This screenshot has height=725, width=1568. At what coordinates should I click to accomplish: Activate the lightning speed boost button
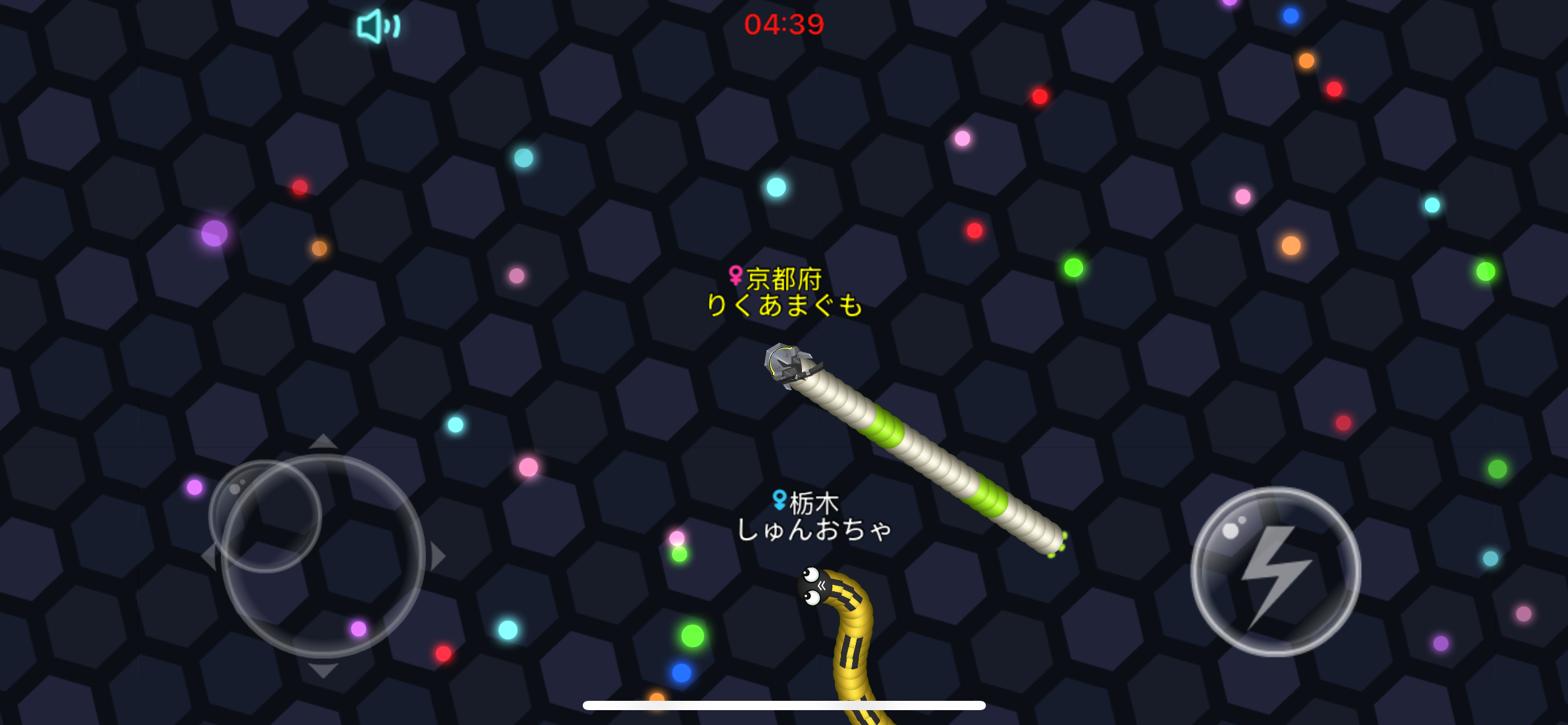point(1275,571)
